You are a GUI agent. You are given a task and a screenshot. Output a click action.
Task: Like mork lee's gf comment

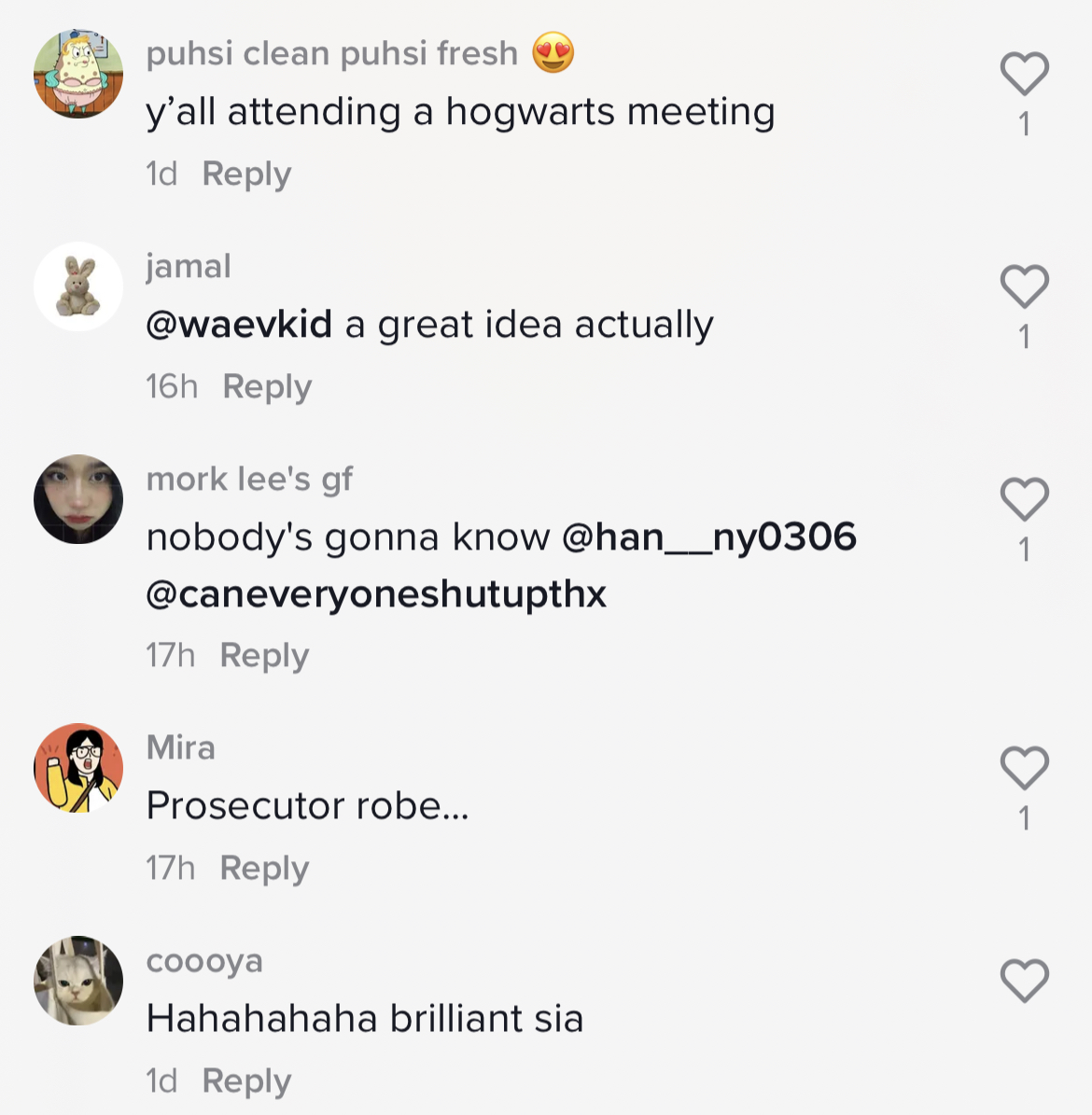coord(1024,499)
